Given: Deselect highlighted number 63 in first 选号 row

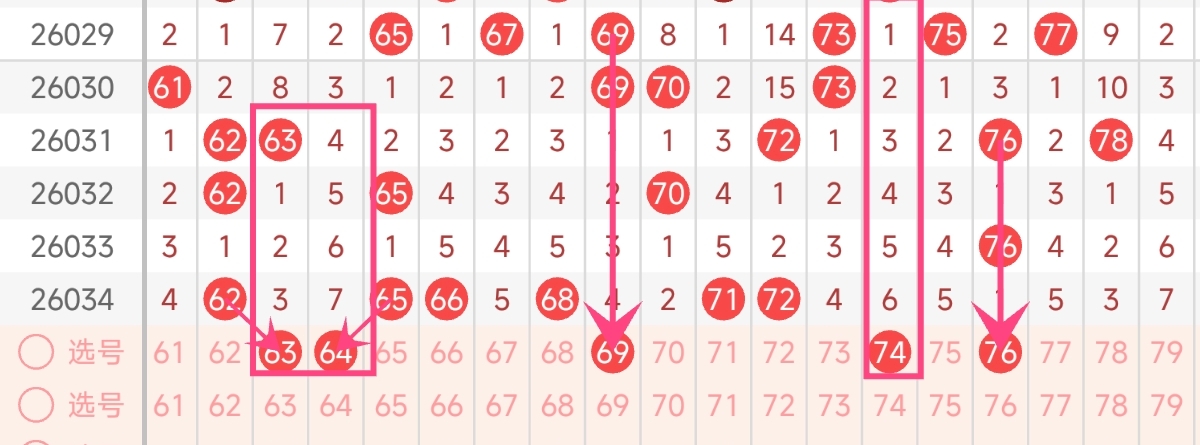Looking at the screenshot, I should point(281,353).
